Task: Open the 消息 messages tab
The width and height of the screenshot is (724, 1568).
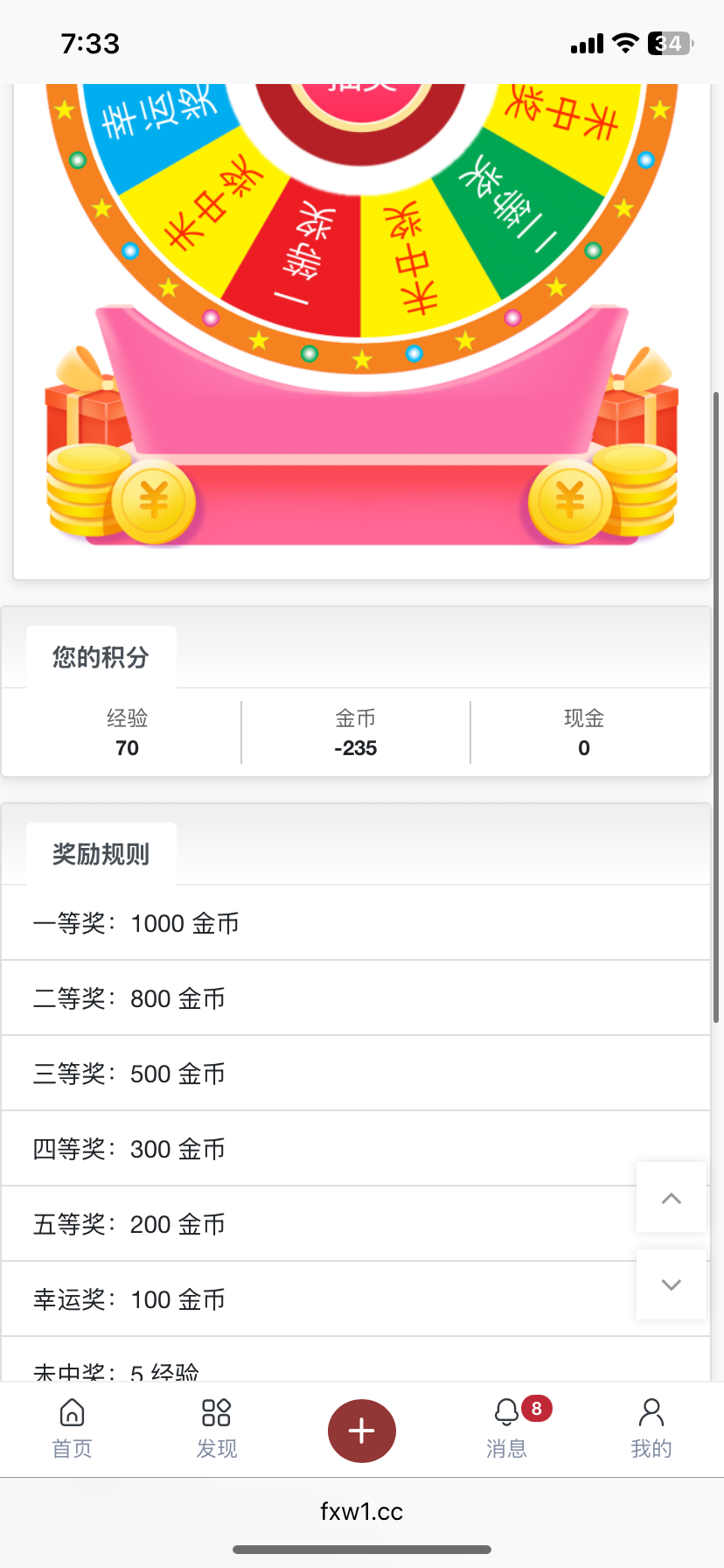Action: pos(507,1428)
